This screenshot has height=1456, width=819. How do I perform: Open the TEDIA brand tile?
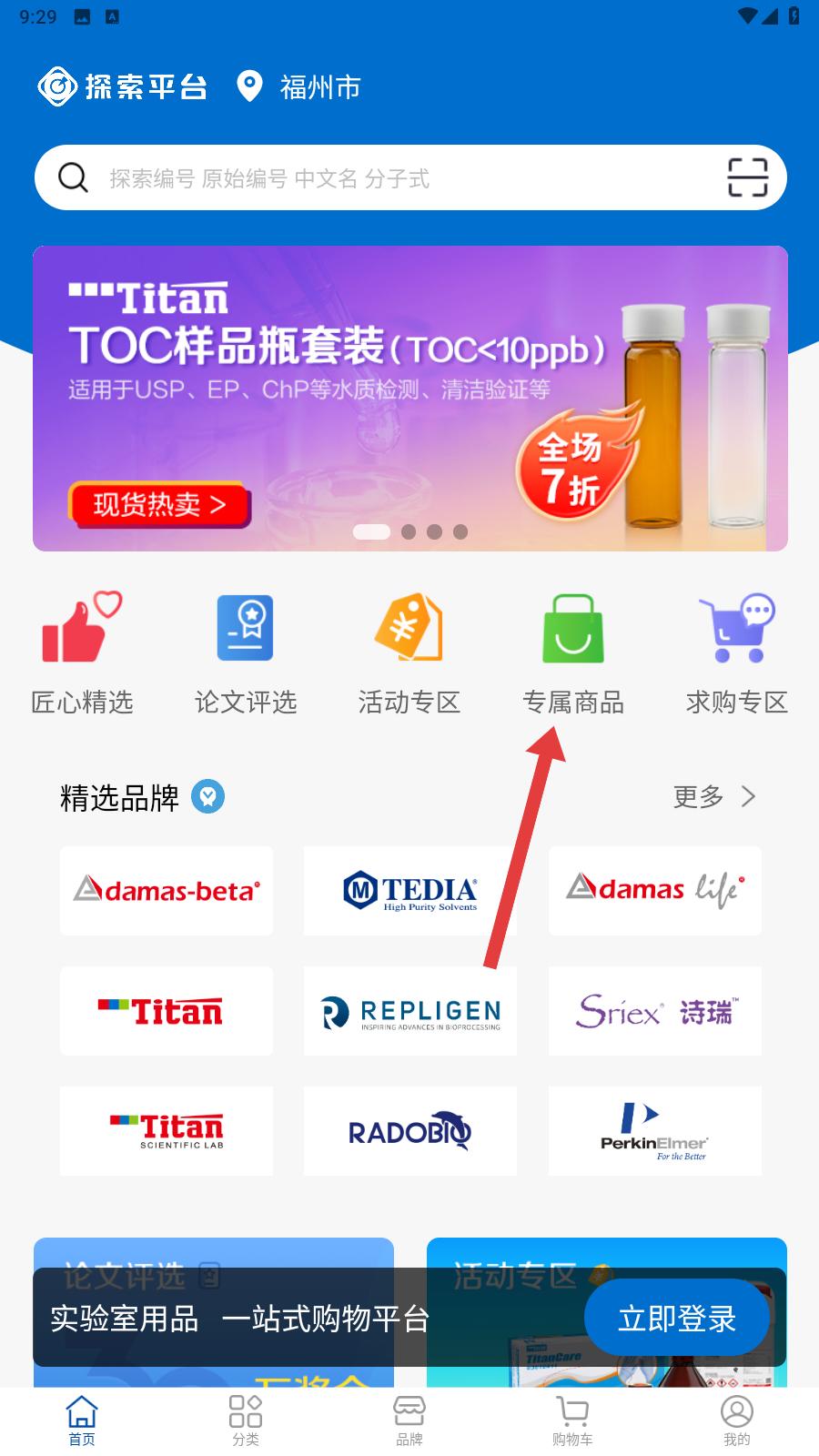coord(409,890)
